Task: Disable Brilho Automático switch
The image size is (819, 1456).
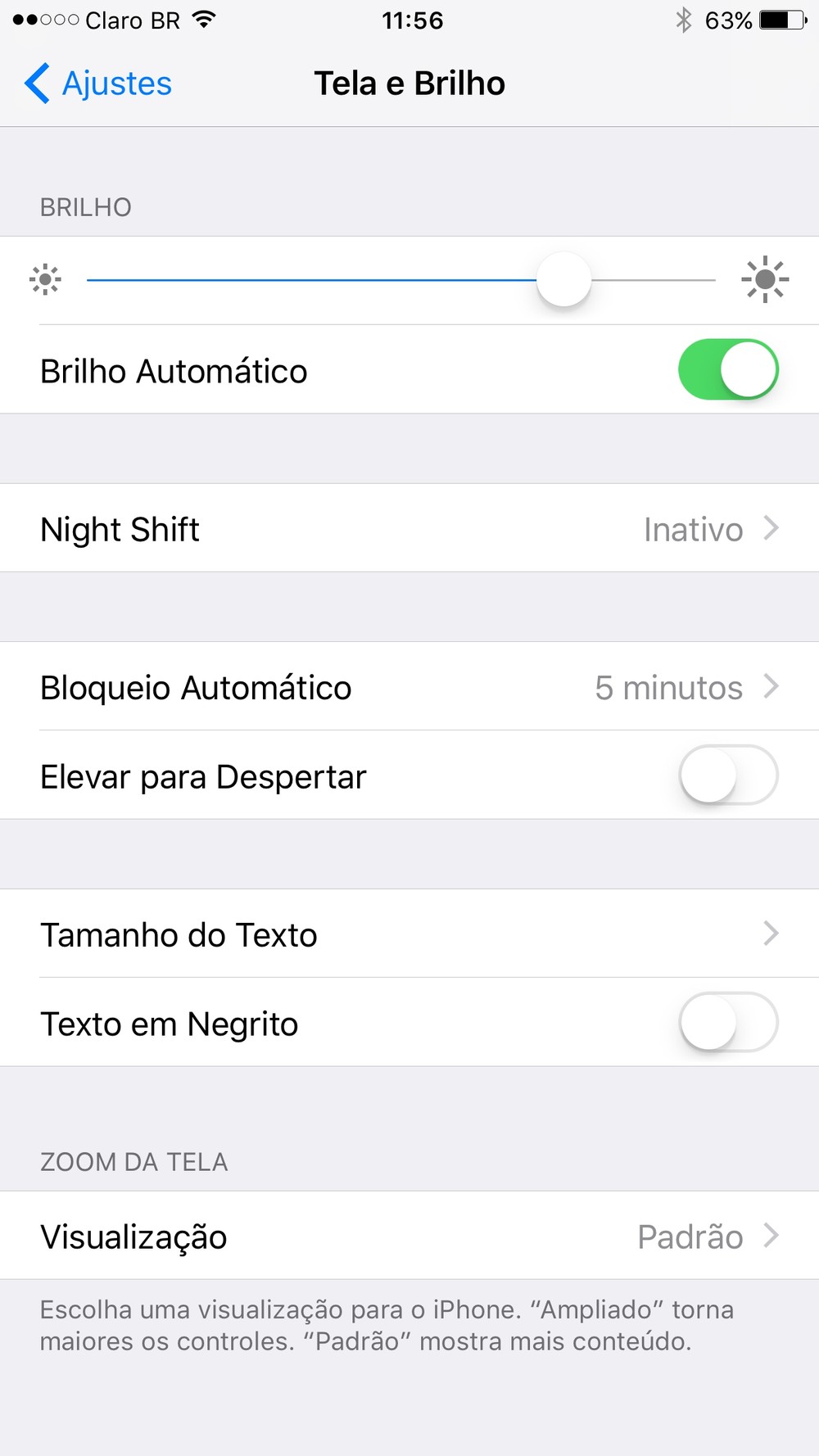Action: [x=727, y=370]
